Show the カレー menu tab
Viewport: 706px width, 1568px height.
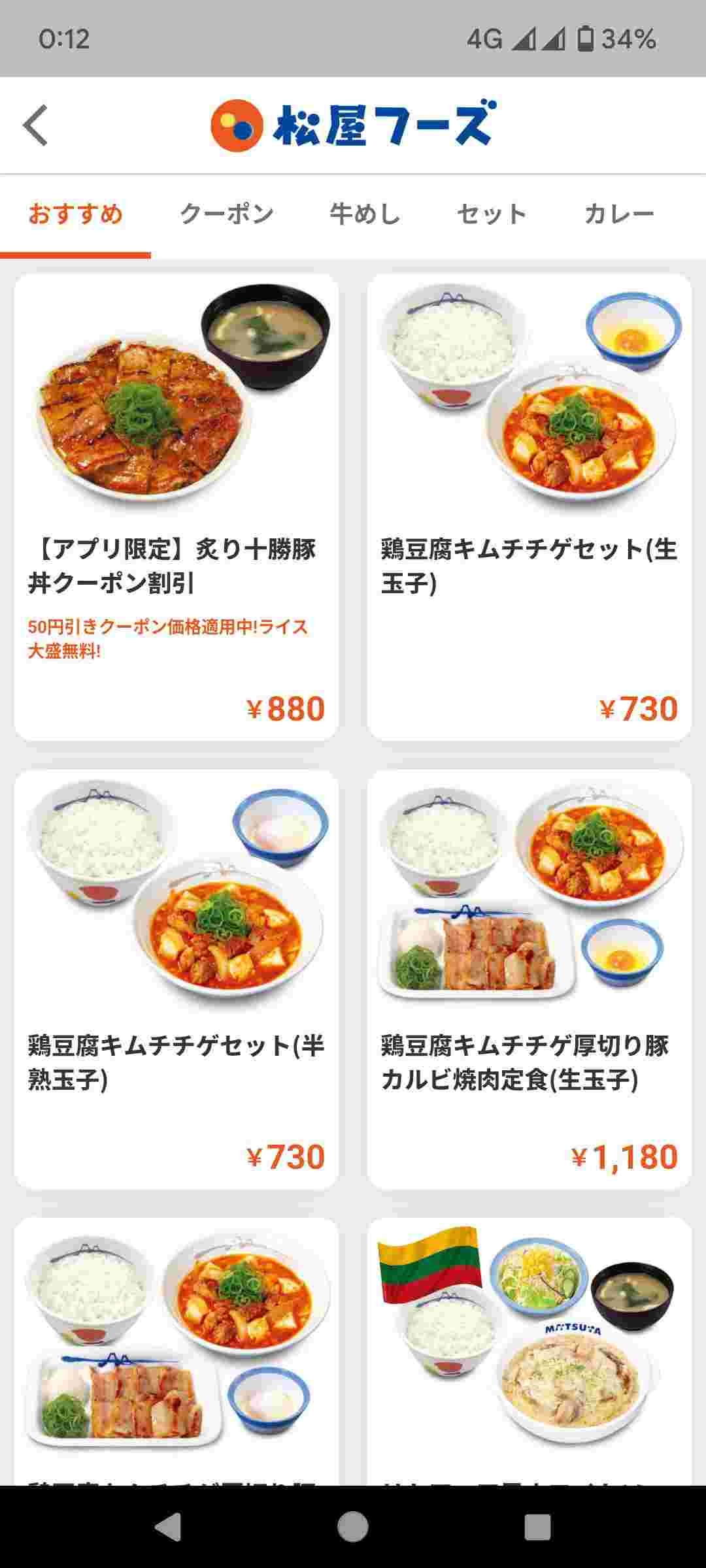click(x=618, y=214)
